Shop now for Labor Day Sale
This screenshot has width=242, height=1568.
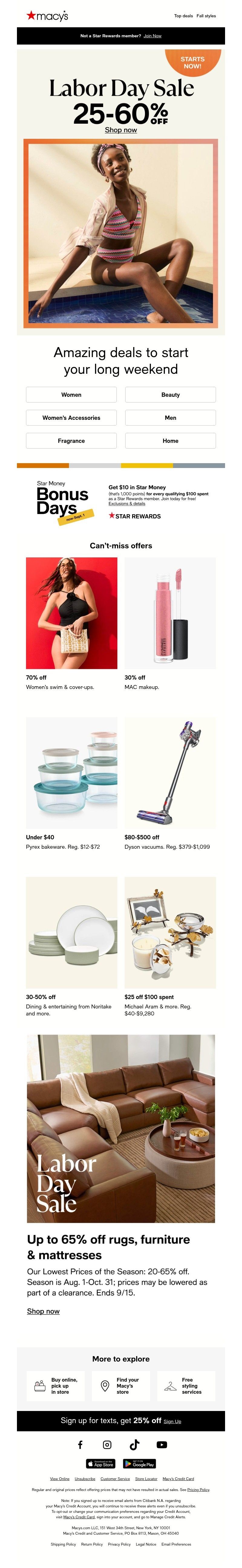[x=120, y=130]
